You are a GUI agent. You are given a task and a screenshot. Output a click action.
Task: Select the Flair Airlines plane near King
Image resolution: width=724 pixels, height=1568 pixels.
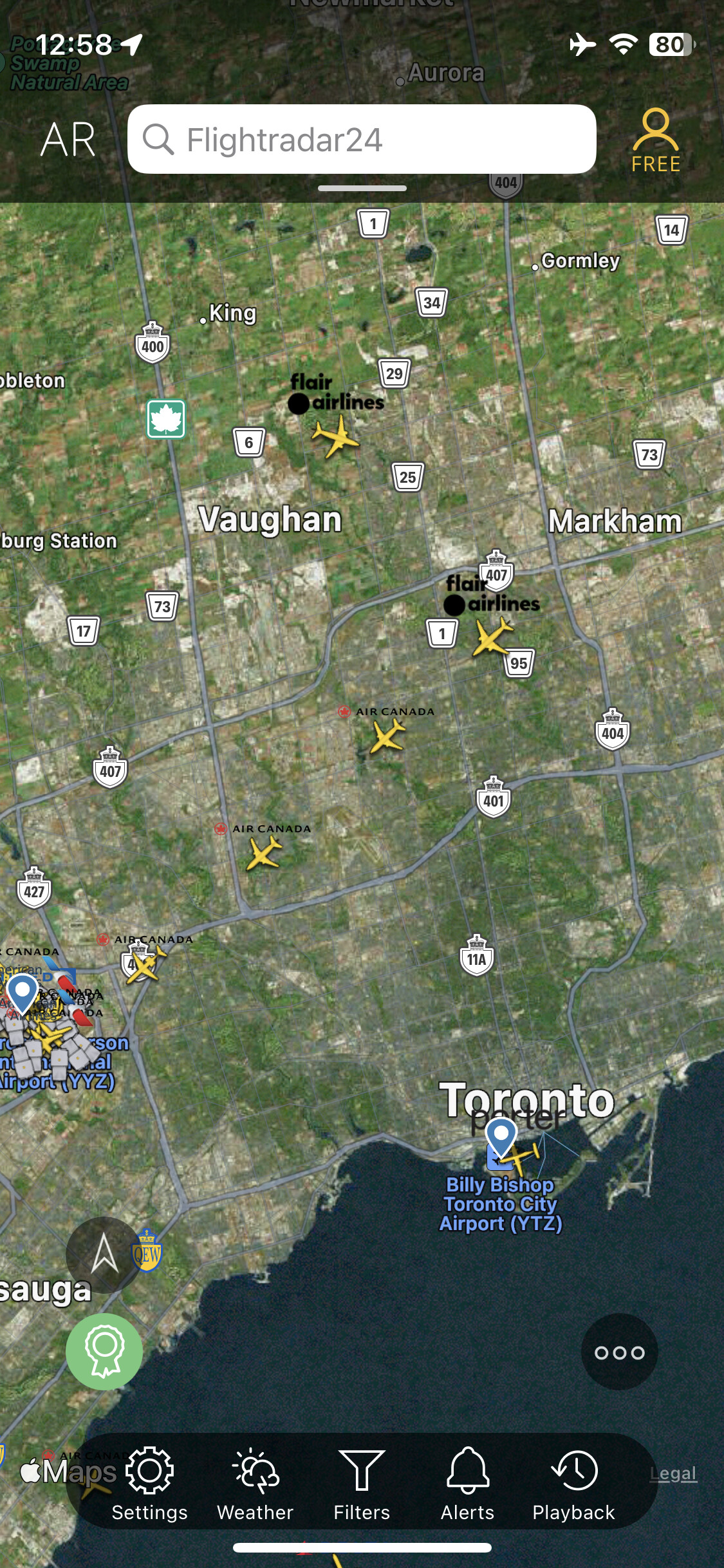tap(335, 436)
